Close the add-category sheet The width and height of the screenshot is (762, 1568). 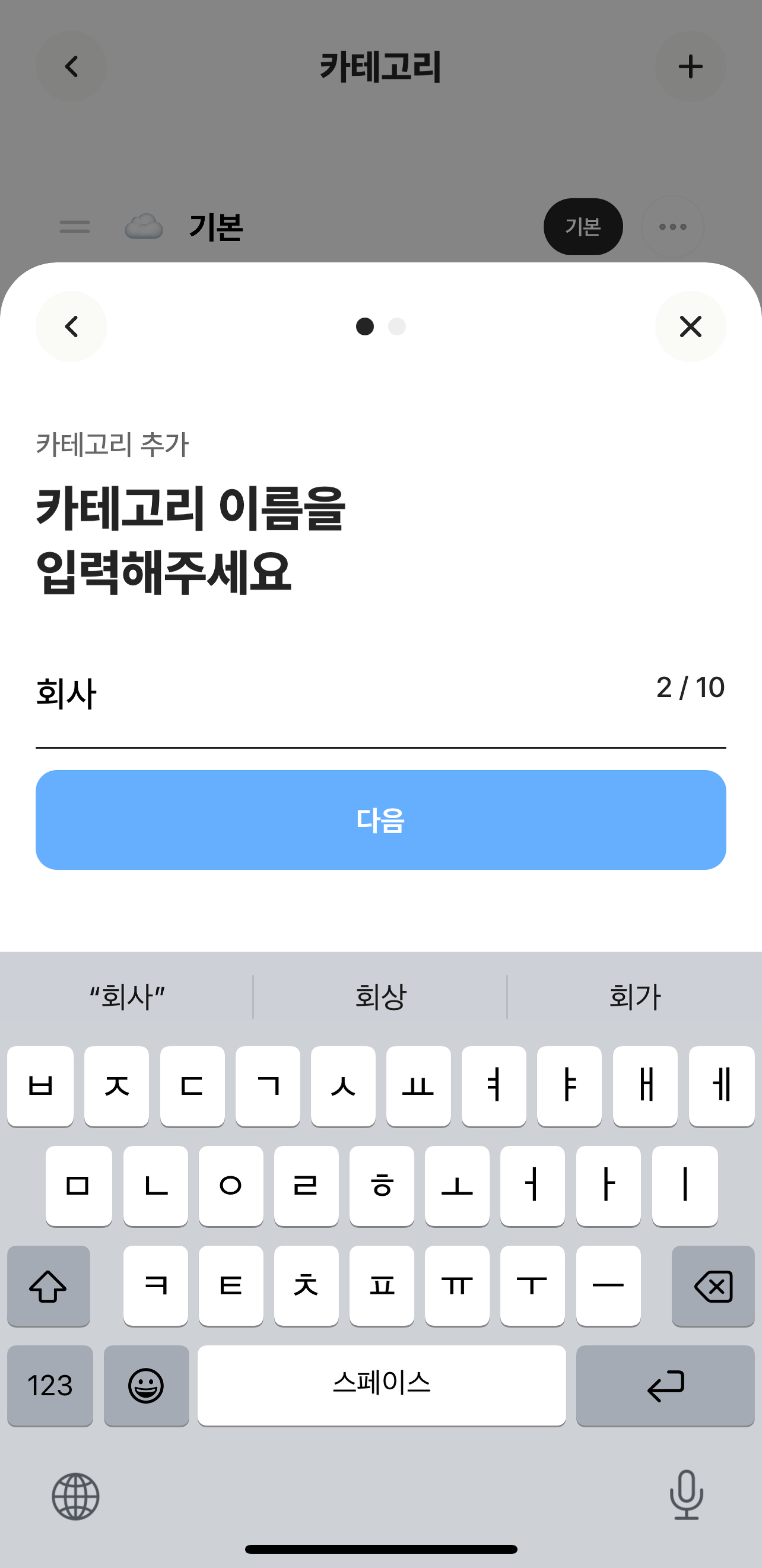point(690,327)
